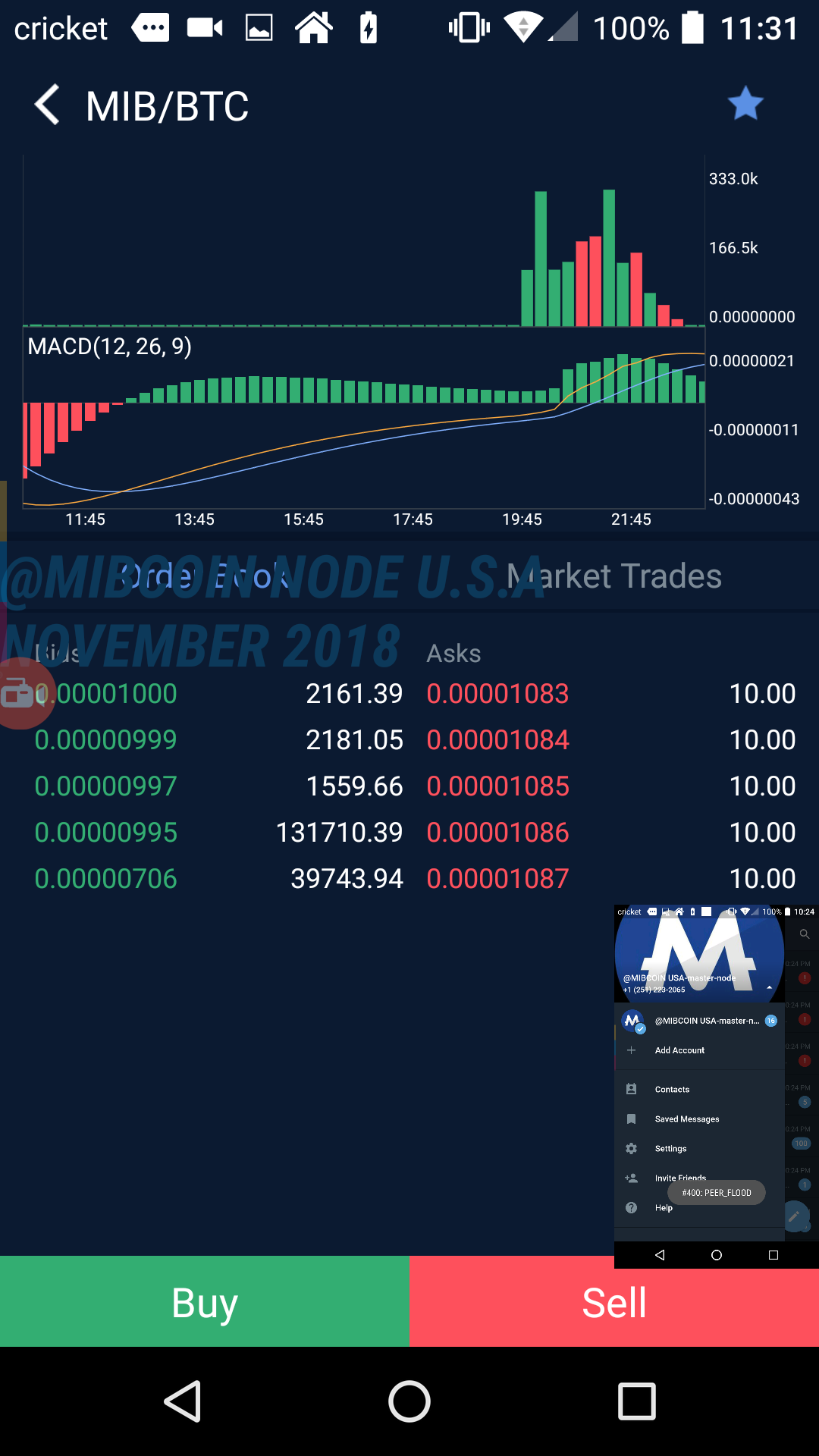The width and height of the screenshot is (819, 1456).
Task: Toggle the favorite star for MIB/BTC
Action: tap(745, 104)
